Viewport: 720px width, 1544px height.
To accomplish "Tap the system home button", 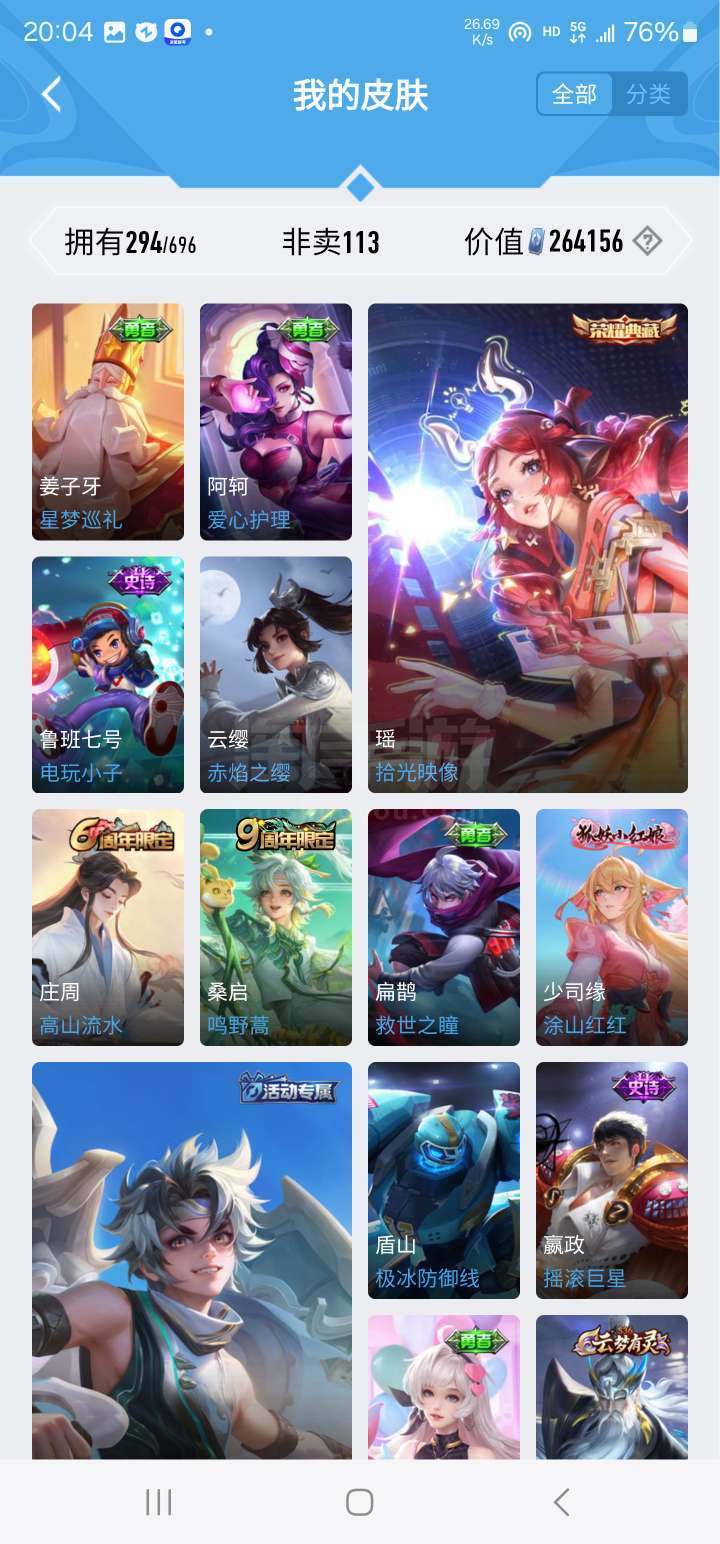I will coord(360,1501).
